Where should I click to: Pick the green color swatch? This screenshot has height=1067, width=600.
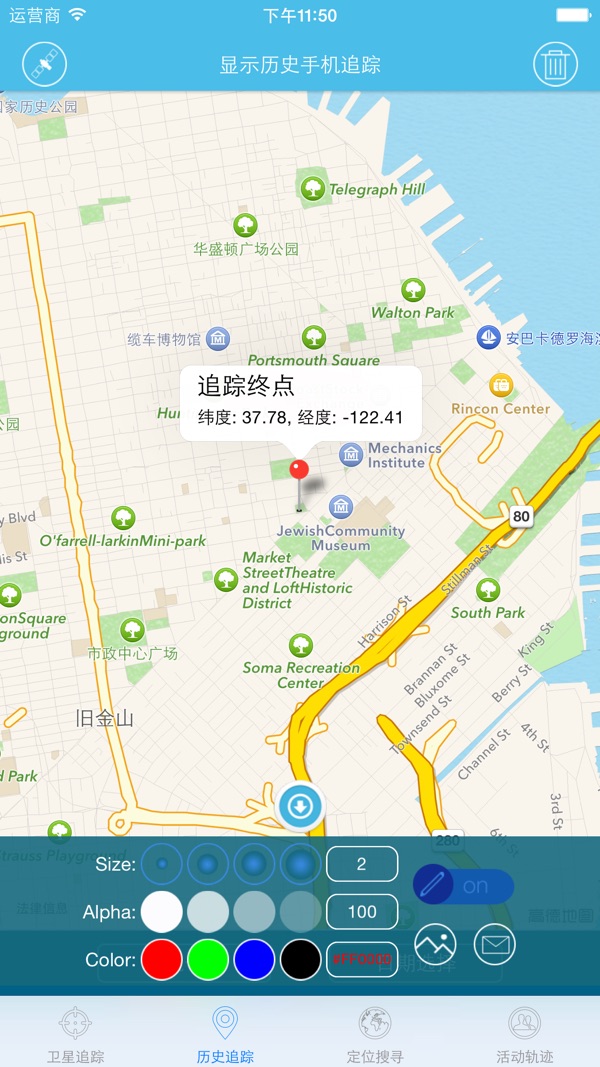point(208,960)
